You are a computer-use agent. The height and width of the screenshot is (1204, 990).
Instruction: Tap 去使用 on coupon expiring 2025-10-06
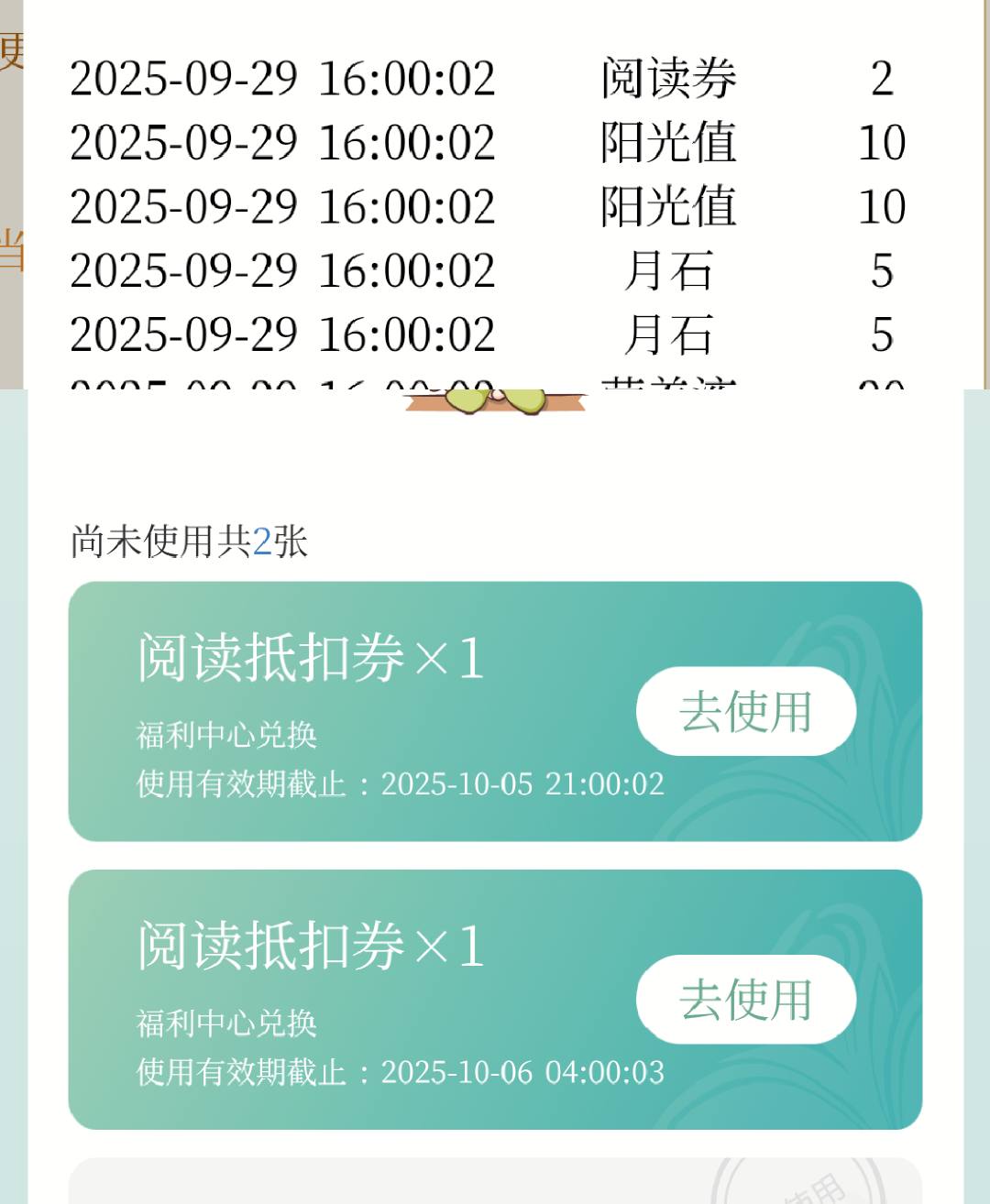tap(745, 999)
